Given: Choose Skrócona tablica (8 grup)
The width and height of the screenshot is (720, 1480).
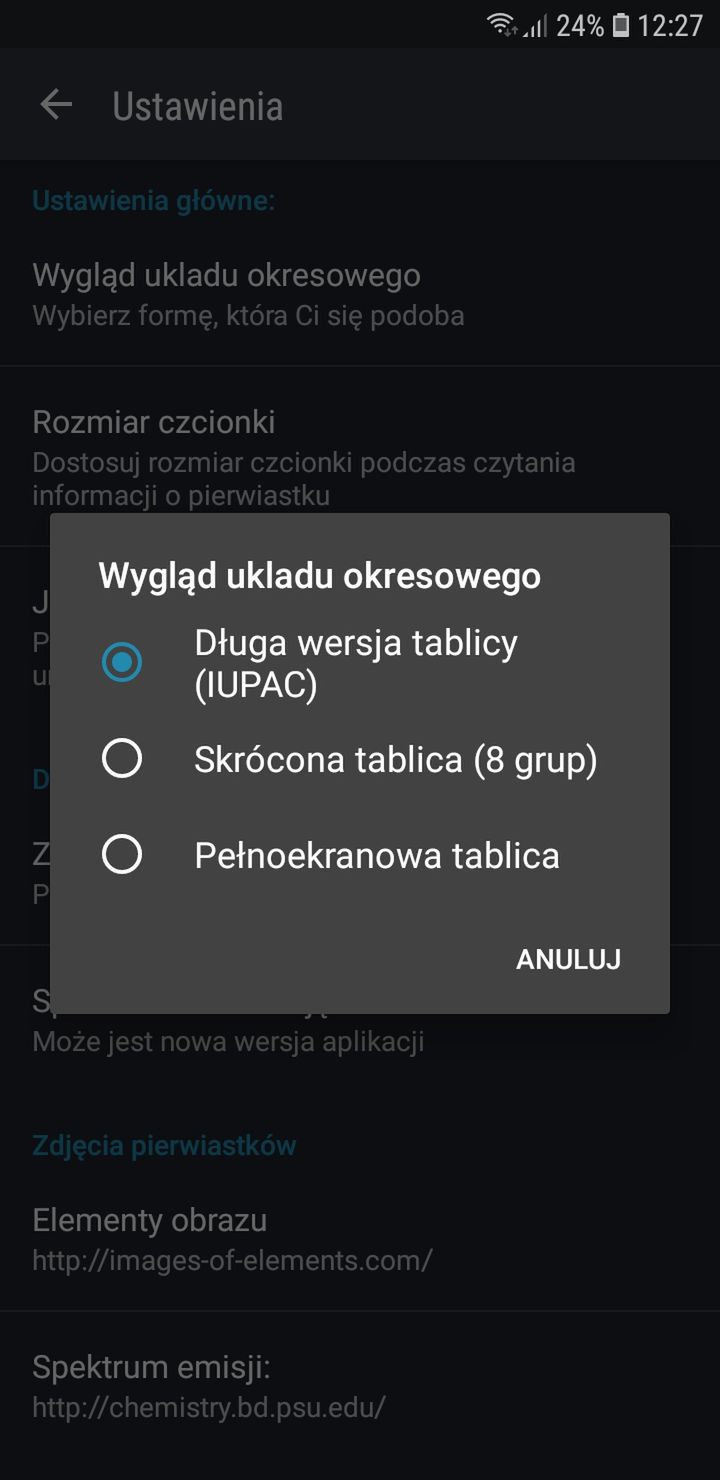Looking at the screenshot, I should (360, 760).
